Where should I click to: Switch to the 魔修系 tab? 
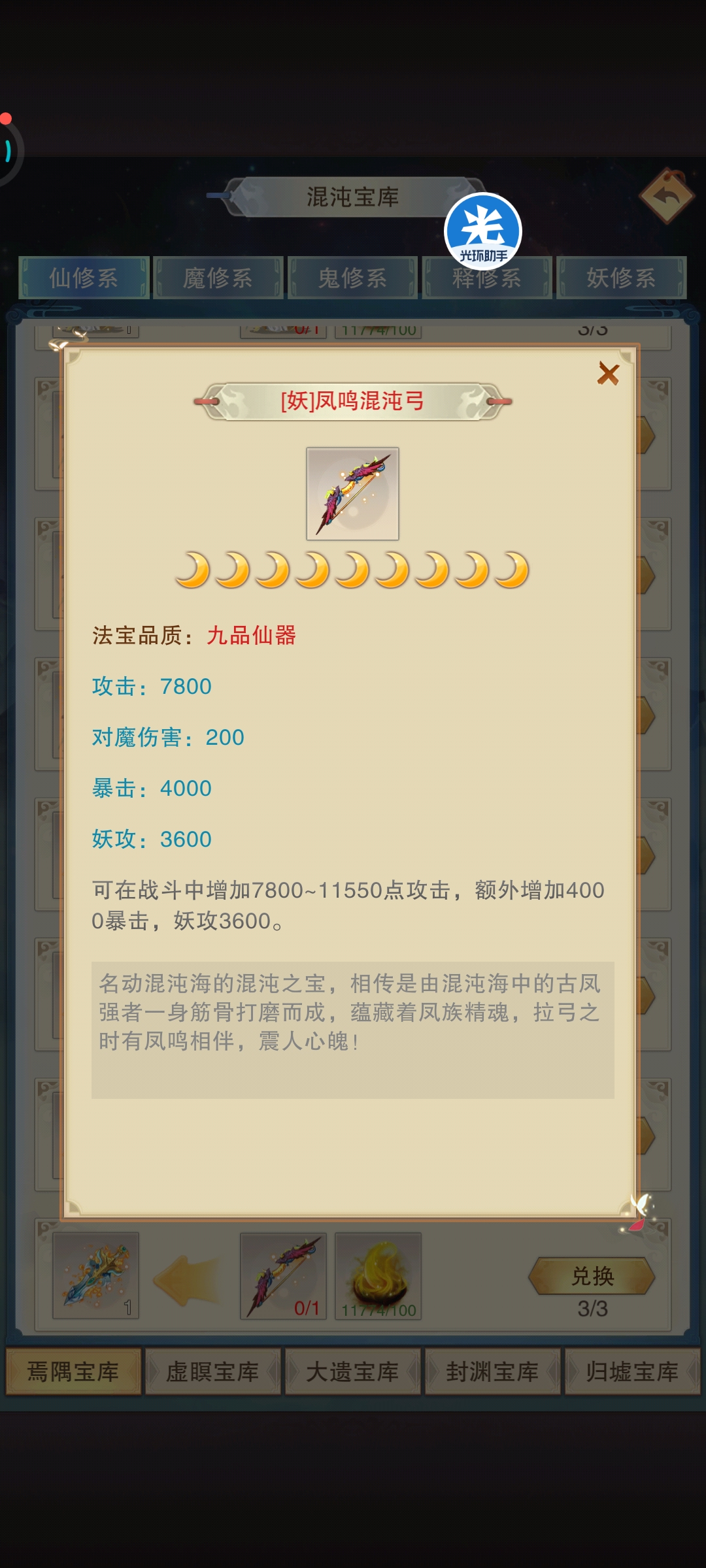[218, 278]
